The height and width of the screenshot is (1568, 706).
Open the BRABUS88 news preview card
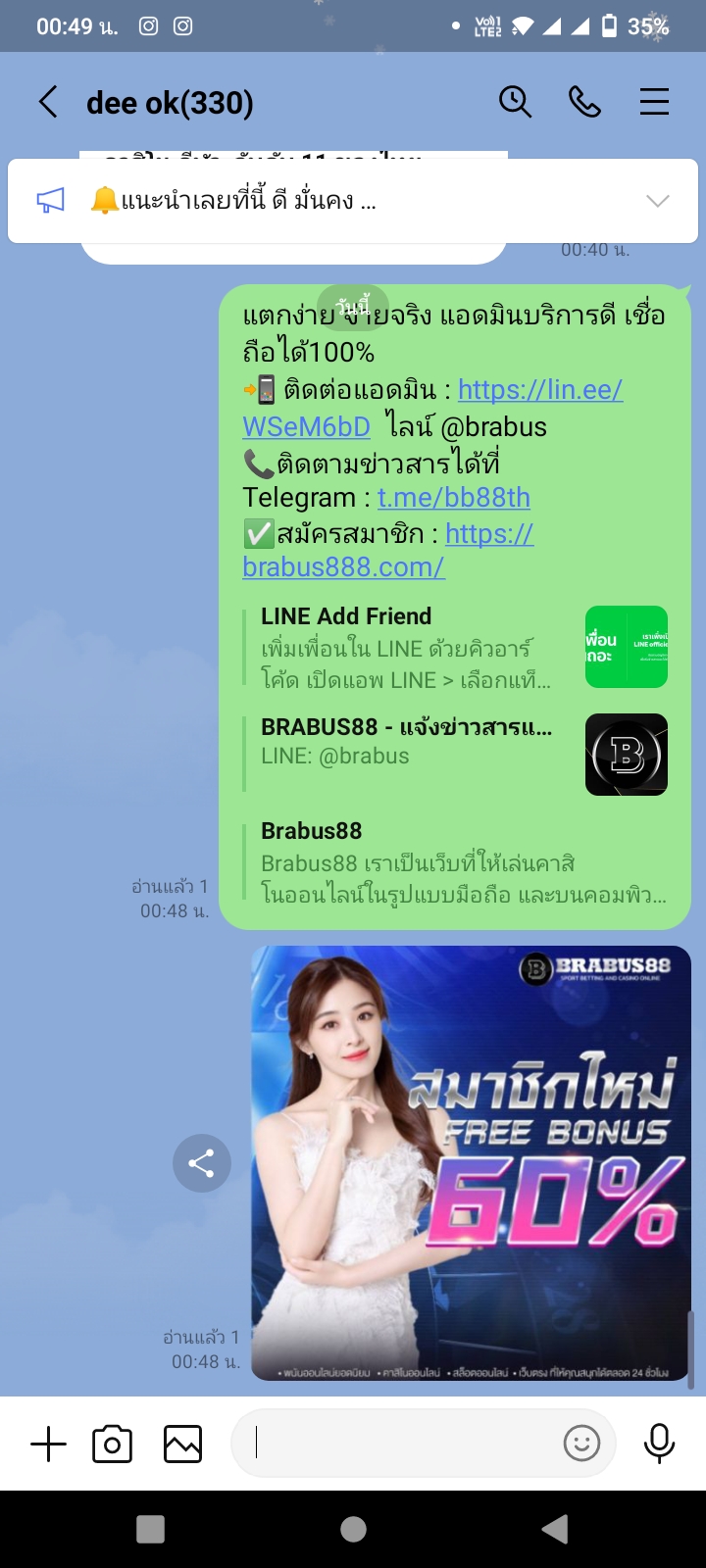[x=455, y=754]
